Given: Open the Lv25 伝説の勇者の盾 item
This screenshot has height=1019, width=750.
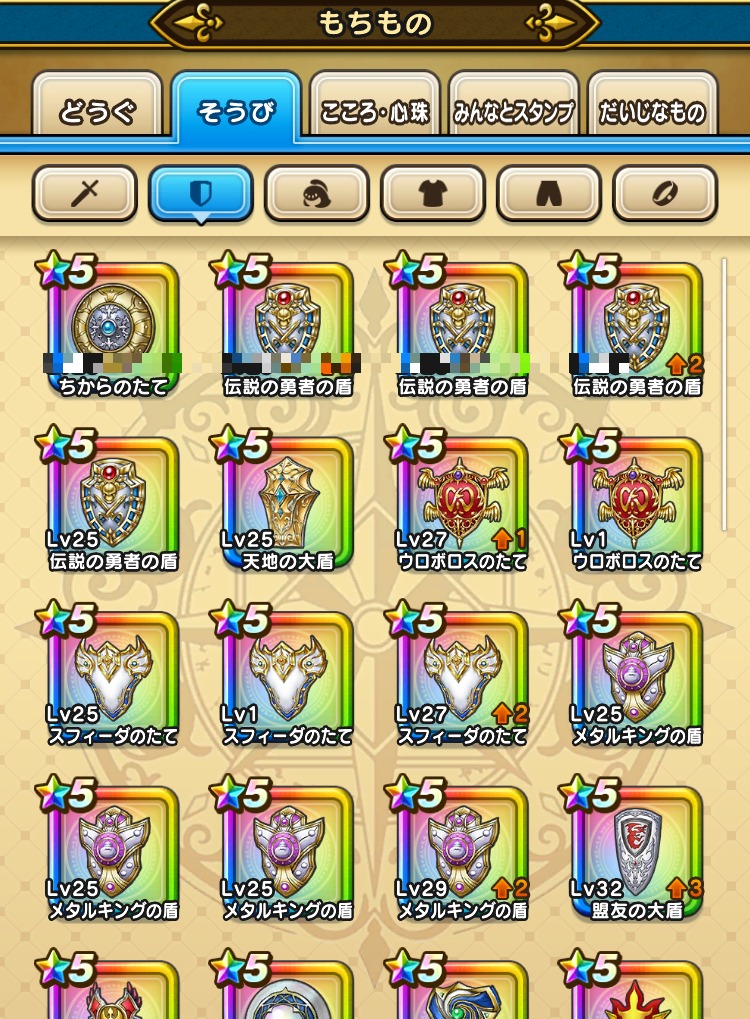Looking at the screenshot, I should coord(112,500).
